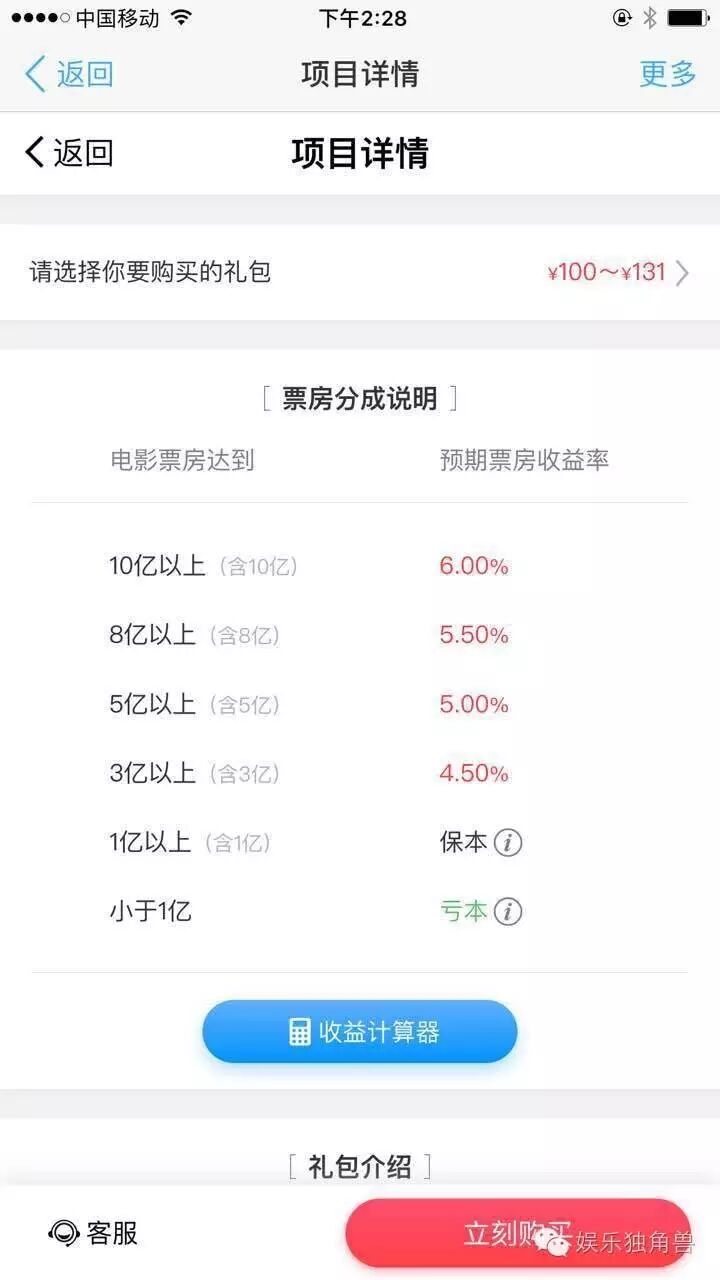Screen dimensions: 720x1280
Task: Tap the 立刻购买 button
Action: [517, 1233]
